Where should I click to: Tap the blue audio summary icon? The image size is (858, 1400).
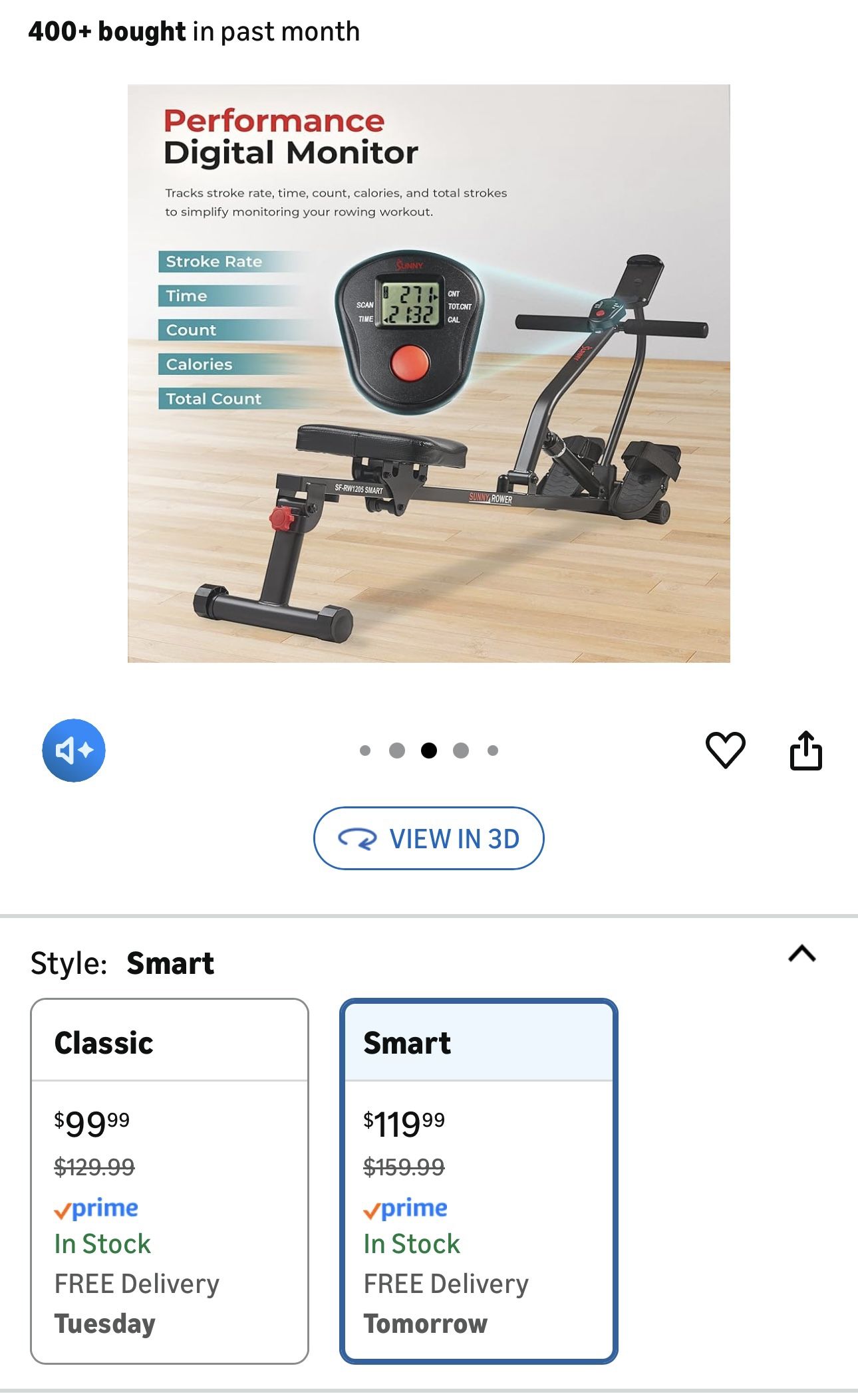click(73, 750)
